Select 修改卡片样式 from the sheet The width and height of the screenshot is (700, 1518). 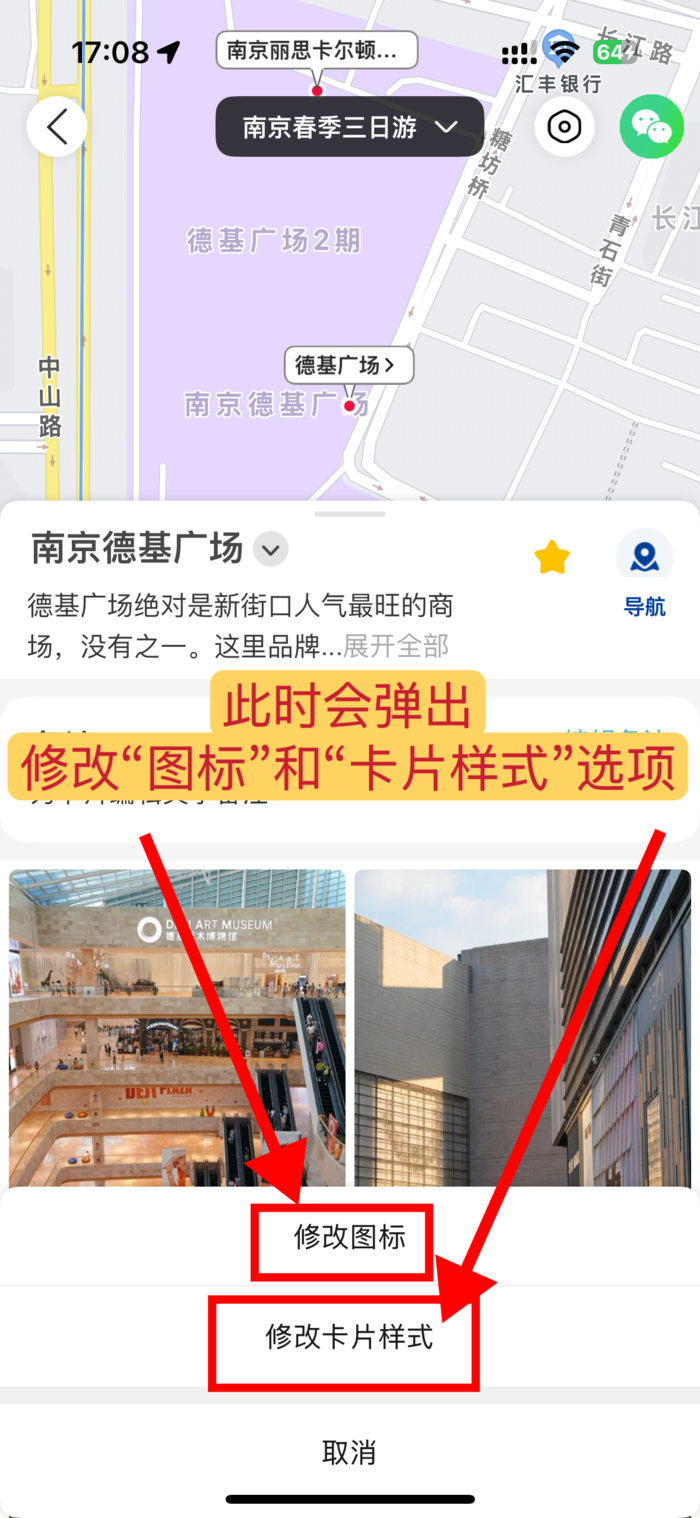(x=349, y=1337)
